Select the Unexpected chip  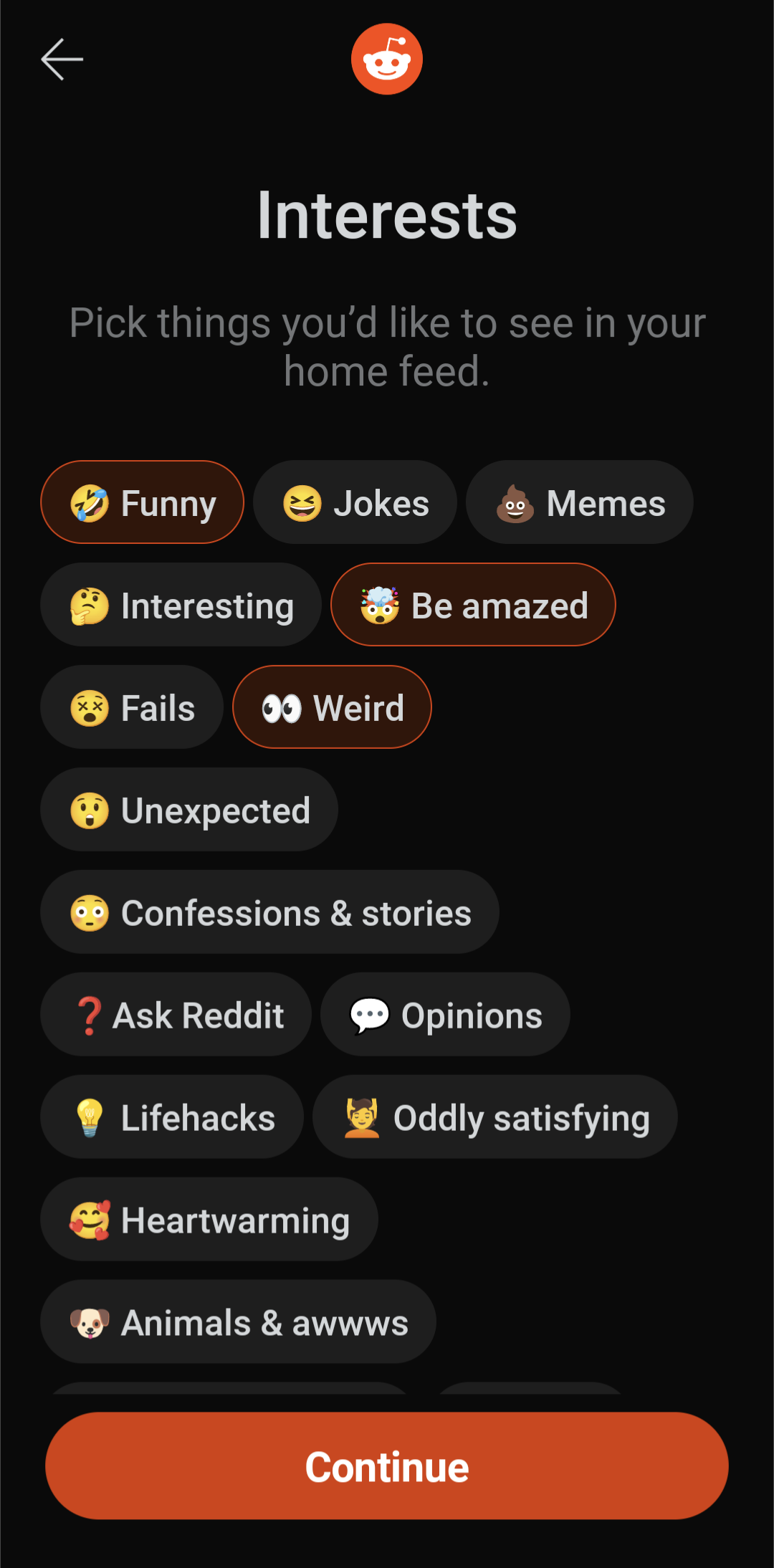189,810
